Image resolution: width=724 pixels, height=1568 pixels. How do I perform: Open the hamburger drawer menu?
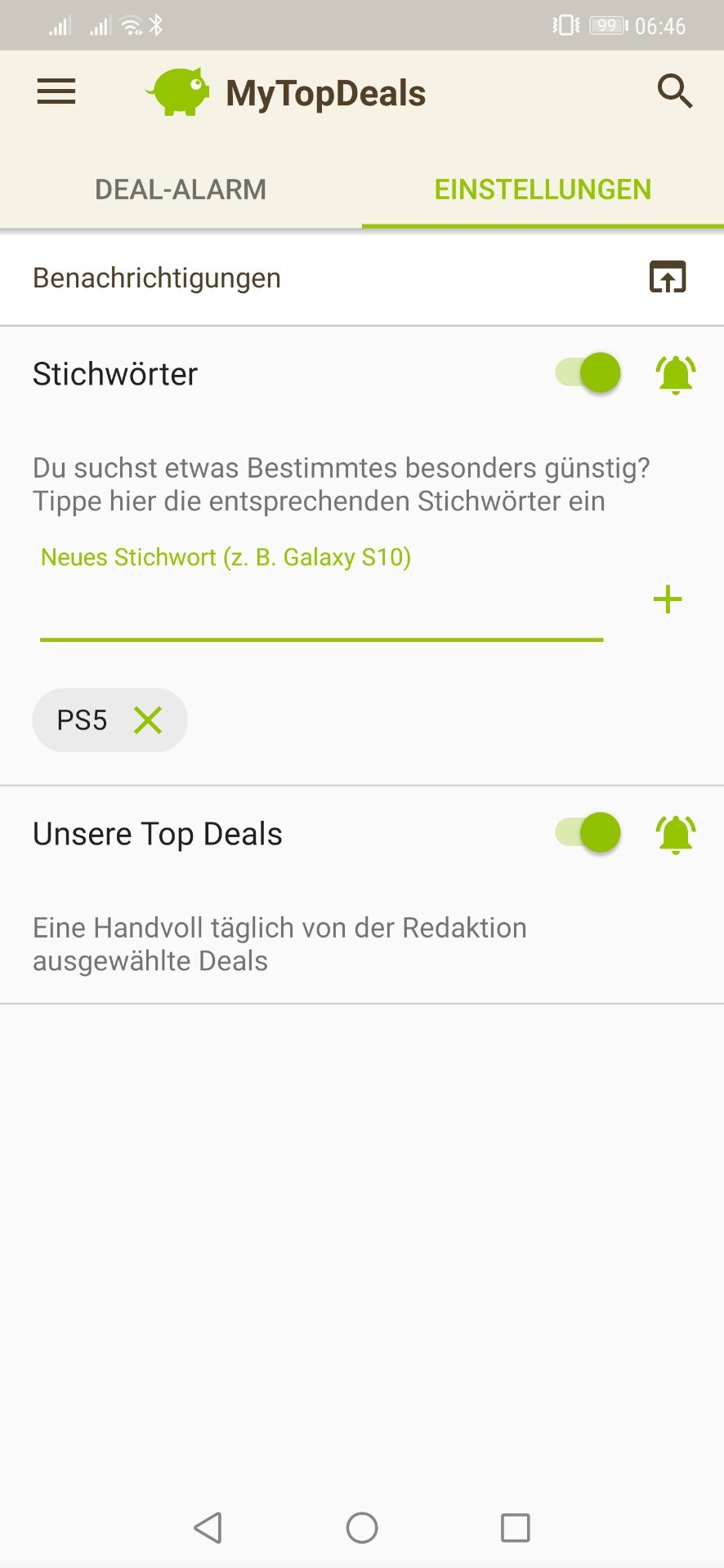click(56, 91)
